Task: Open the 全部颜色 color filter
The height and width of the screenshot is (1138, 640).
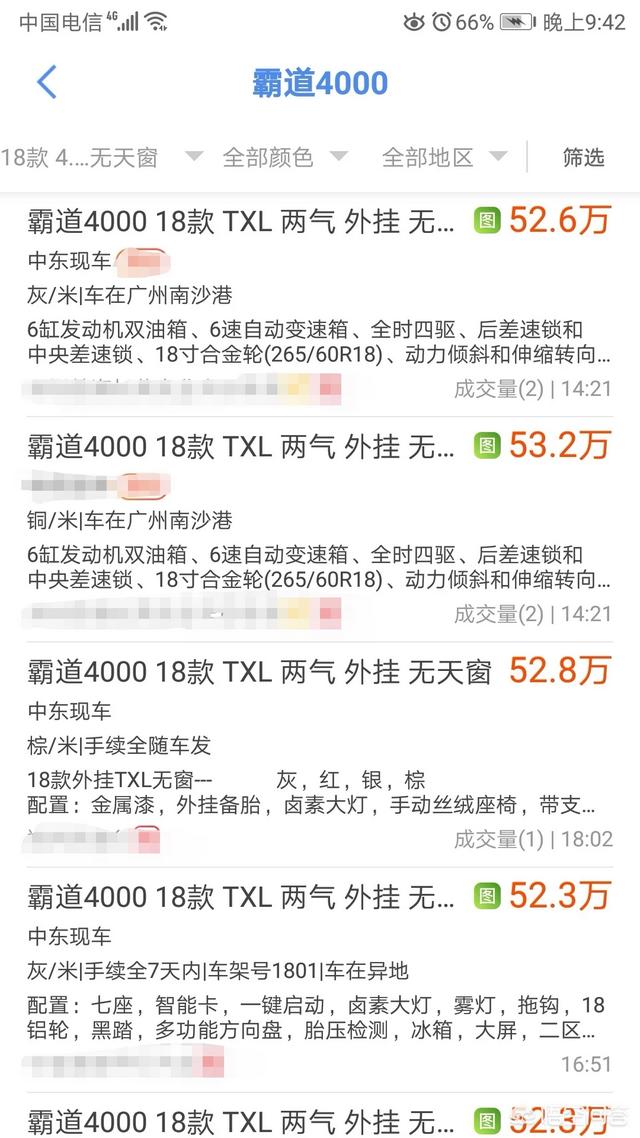Action: point(284,157)
